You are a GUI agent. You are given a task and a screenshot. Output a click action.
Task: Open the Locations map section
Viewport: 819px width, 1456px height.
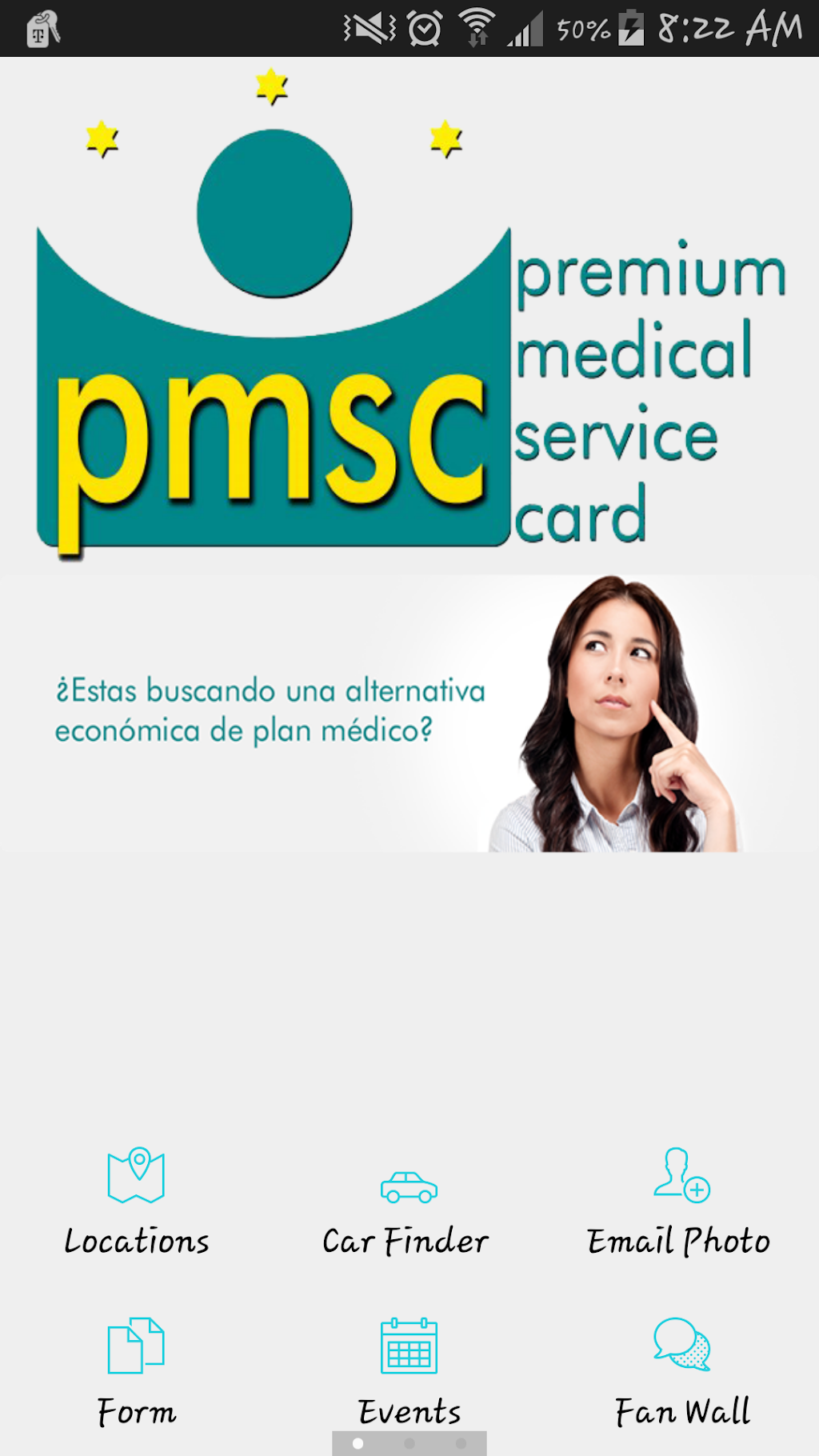pos(136,1200)
